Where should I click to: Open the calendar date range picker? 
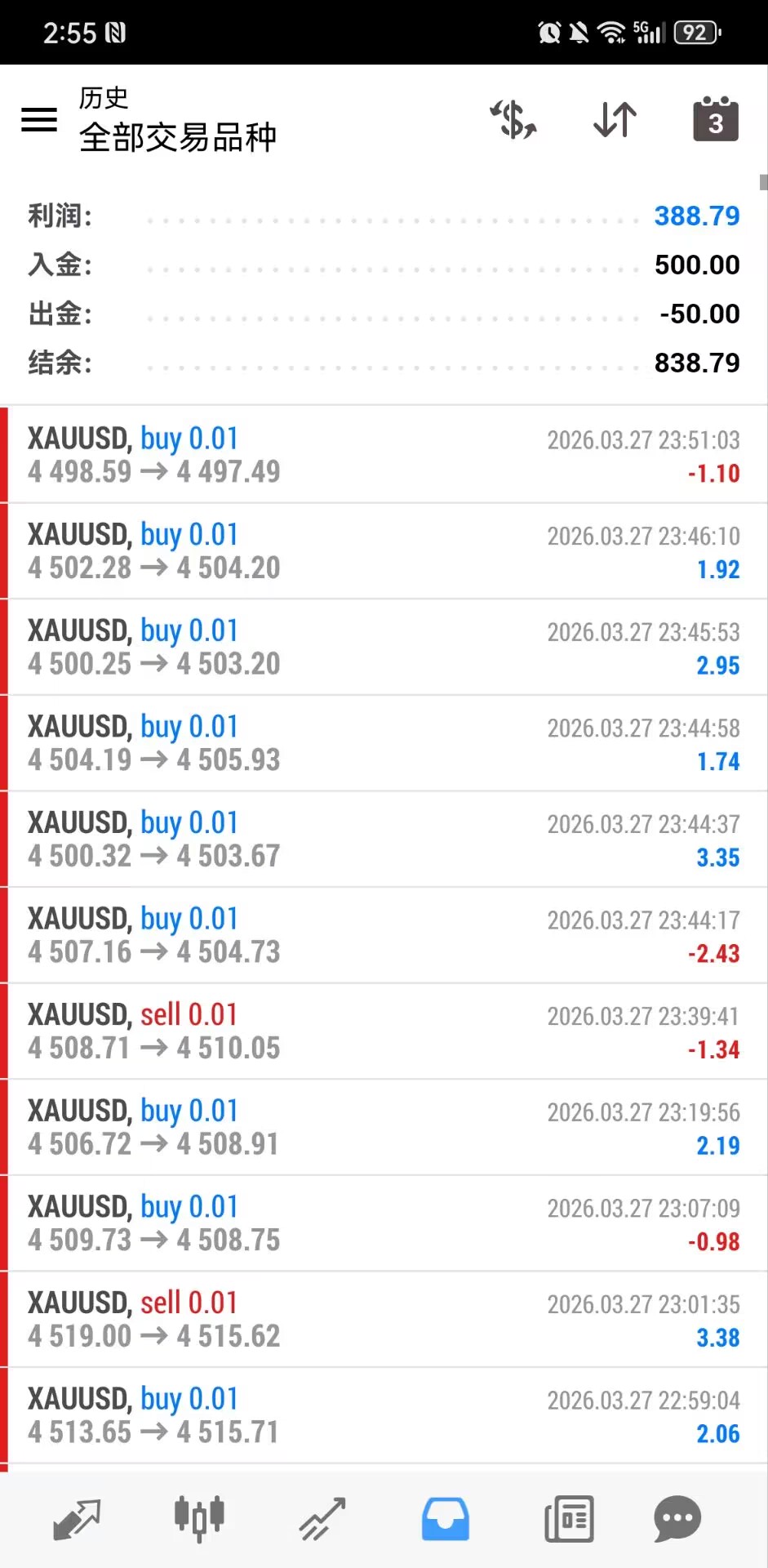(x=715, y=120)
